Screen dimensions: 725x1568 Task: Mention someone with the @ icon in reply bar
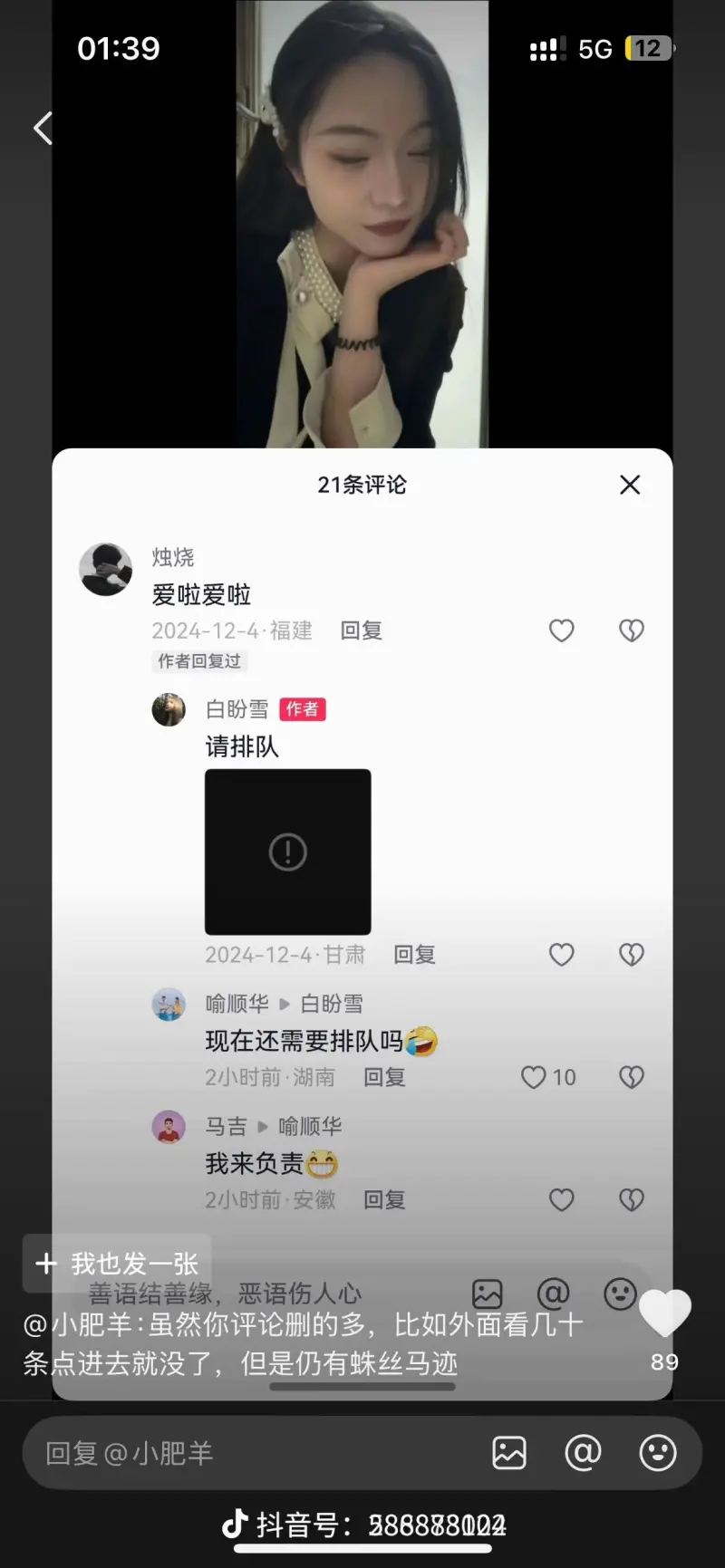pyautogui.click(x=583, y=1453)
